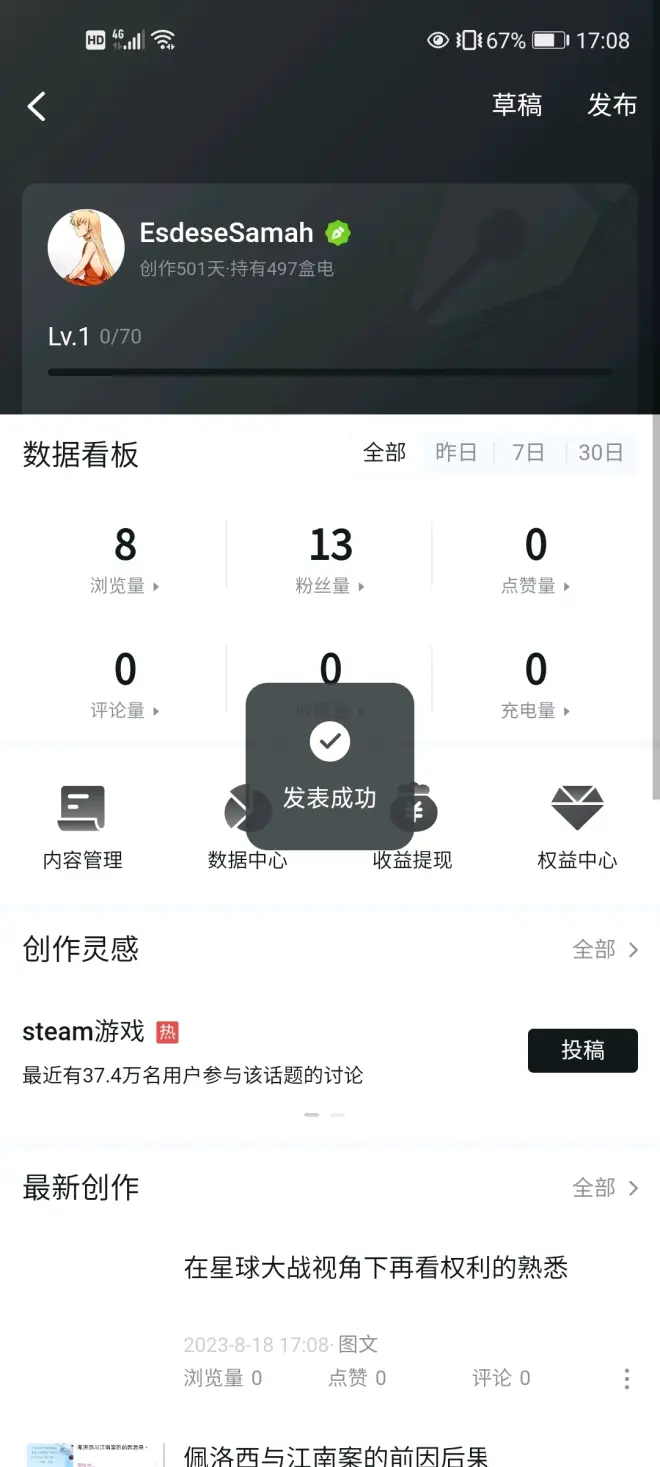Open 权益中心 benefits center
Viewport: 660px width, 1467px height.
click(x=577, y=828)
